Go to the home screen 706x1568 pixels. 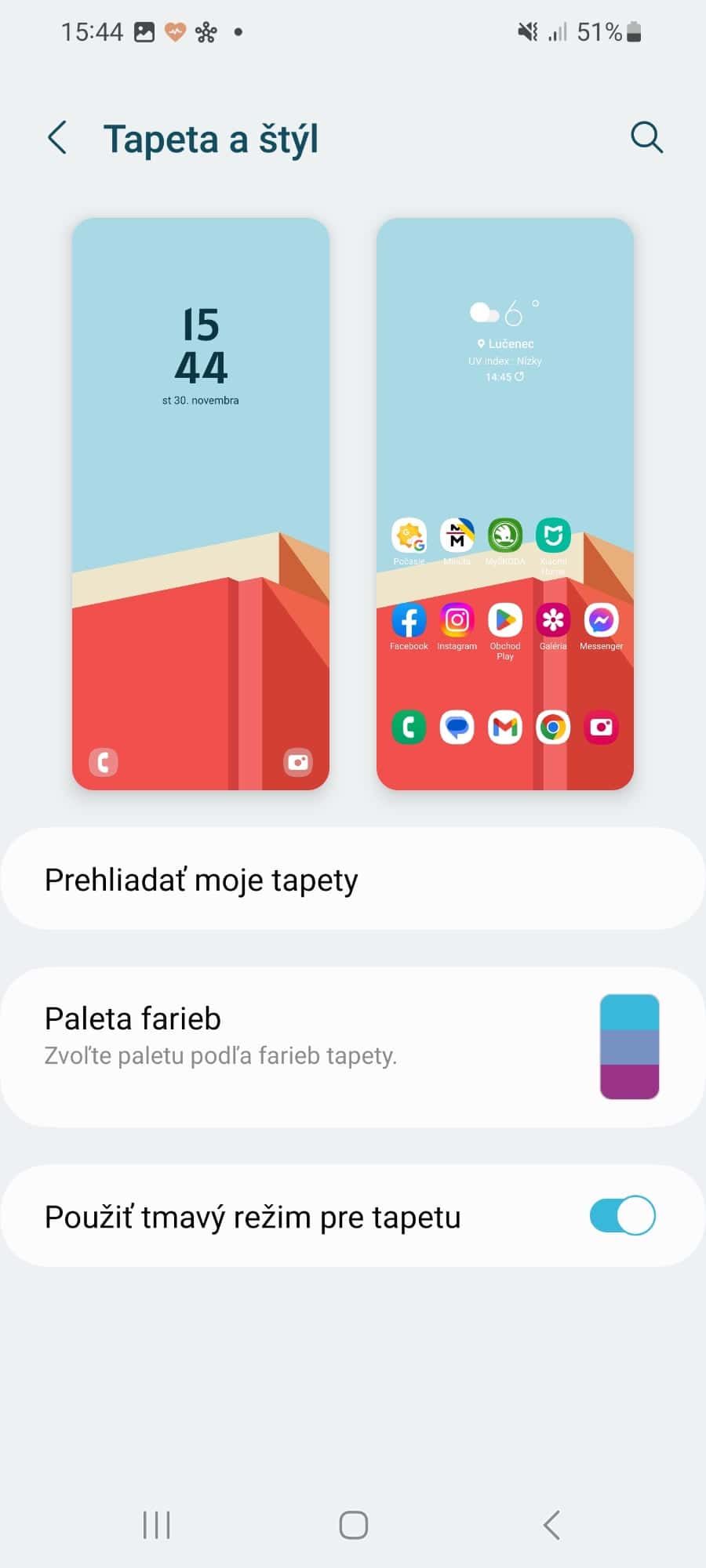coord(353,1525)
